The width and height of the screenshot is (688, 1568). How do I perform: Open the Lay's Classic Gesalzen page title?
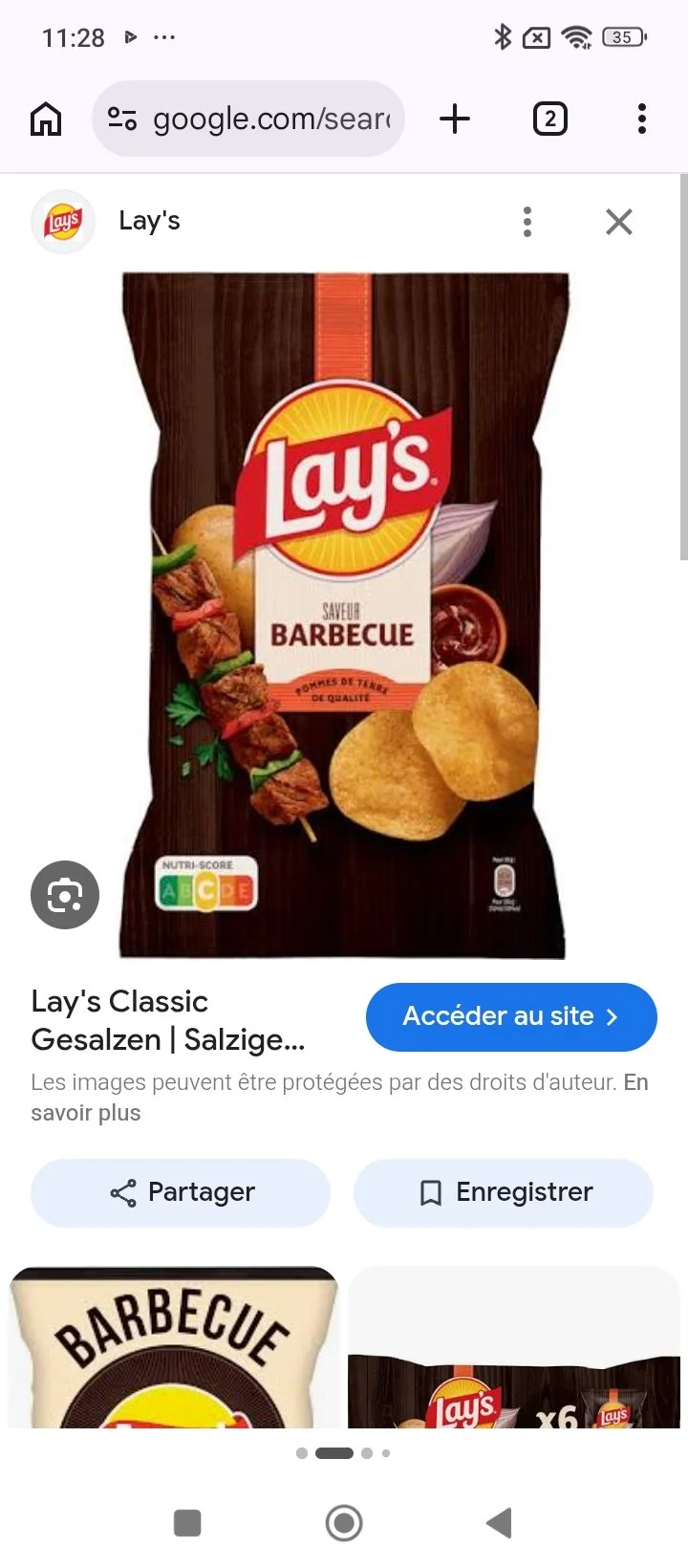pos(168,1020)
